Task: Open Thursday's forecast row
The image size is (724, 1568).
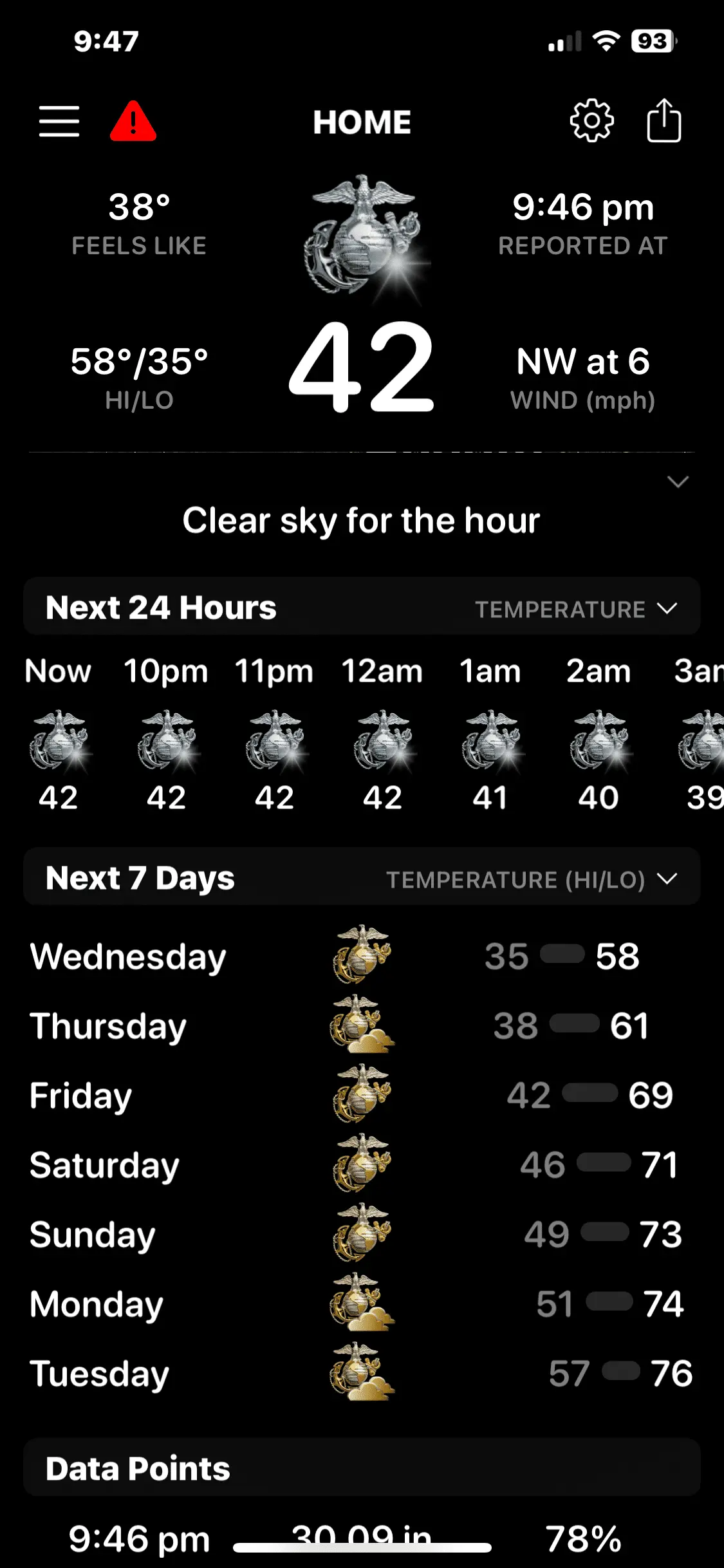Action: click(360, 1025)
